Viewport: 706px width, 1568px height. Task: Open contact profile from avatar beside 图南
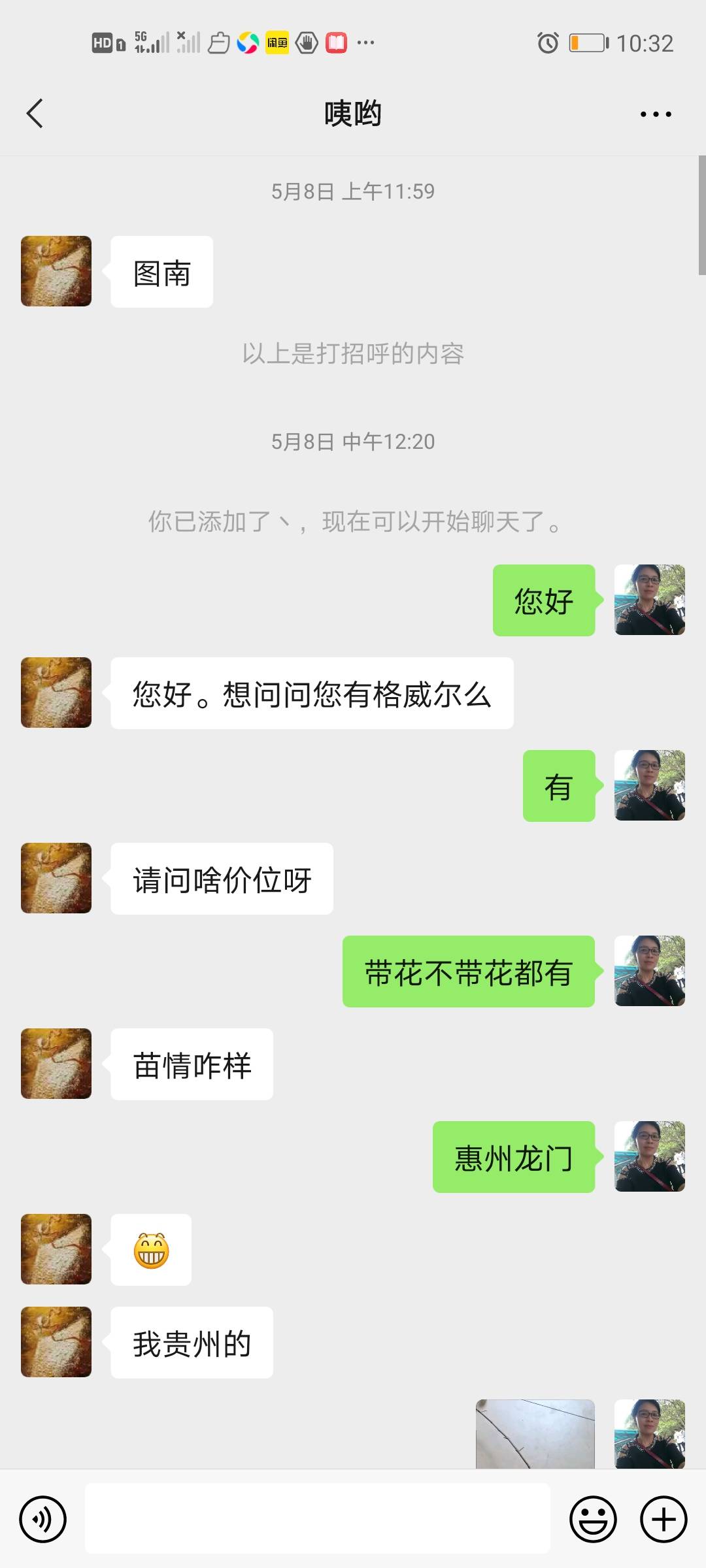tap(56, 271)
